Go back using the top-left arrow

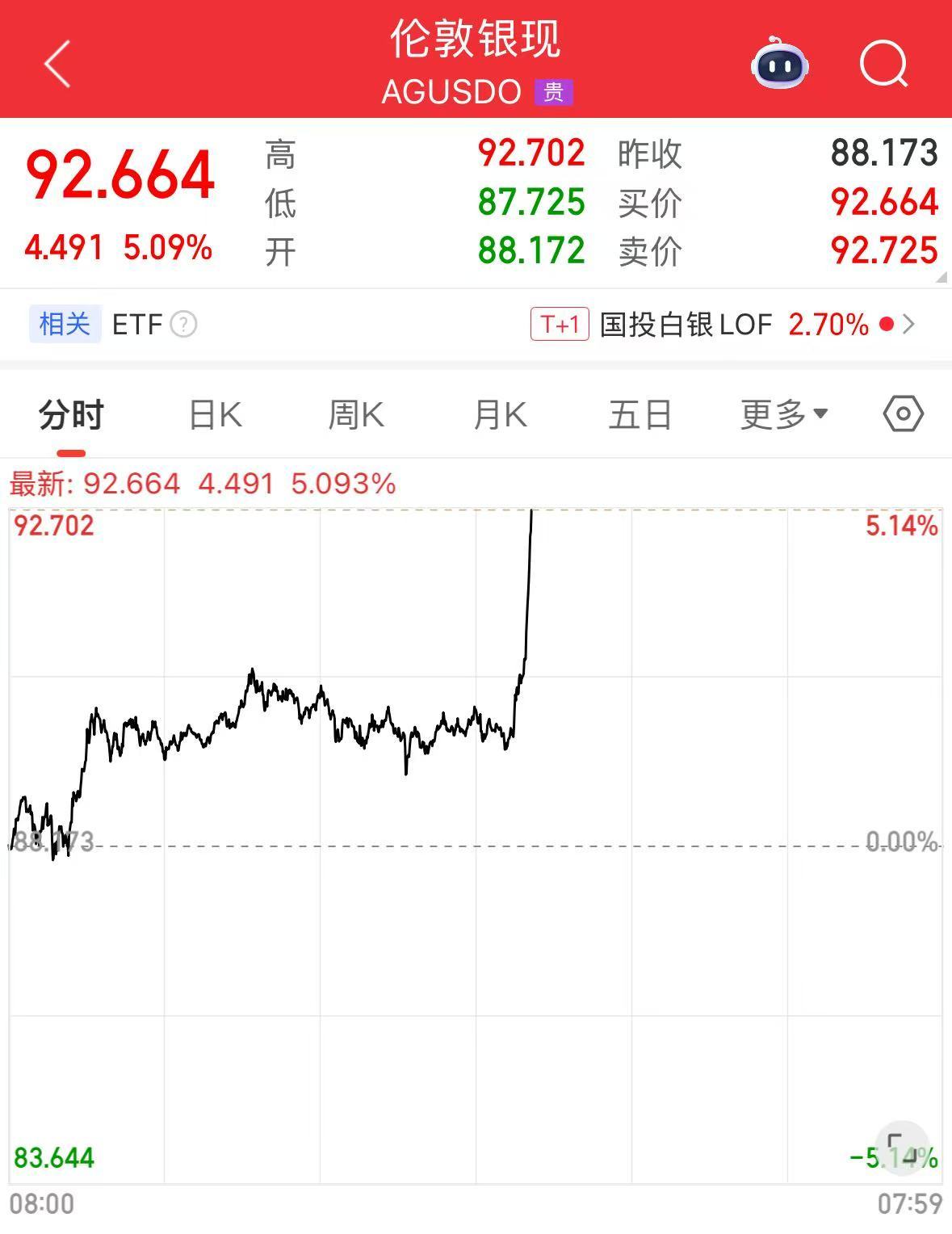[58, 64]
